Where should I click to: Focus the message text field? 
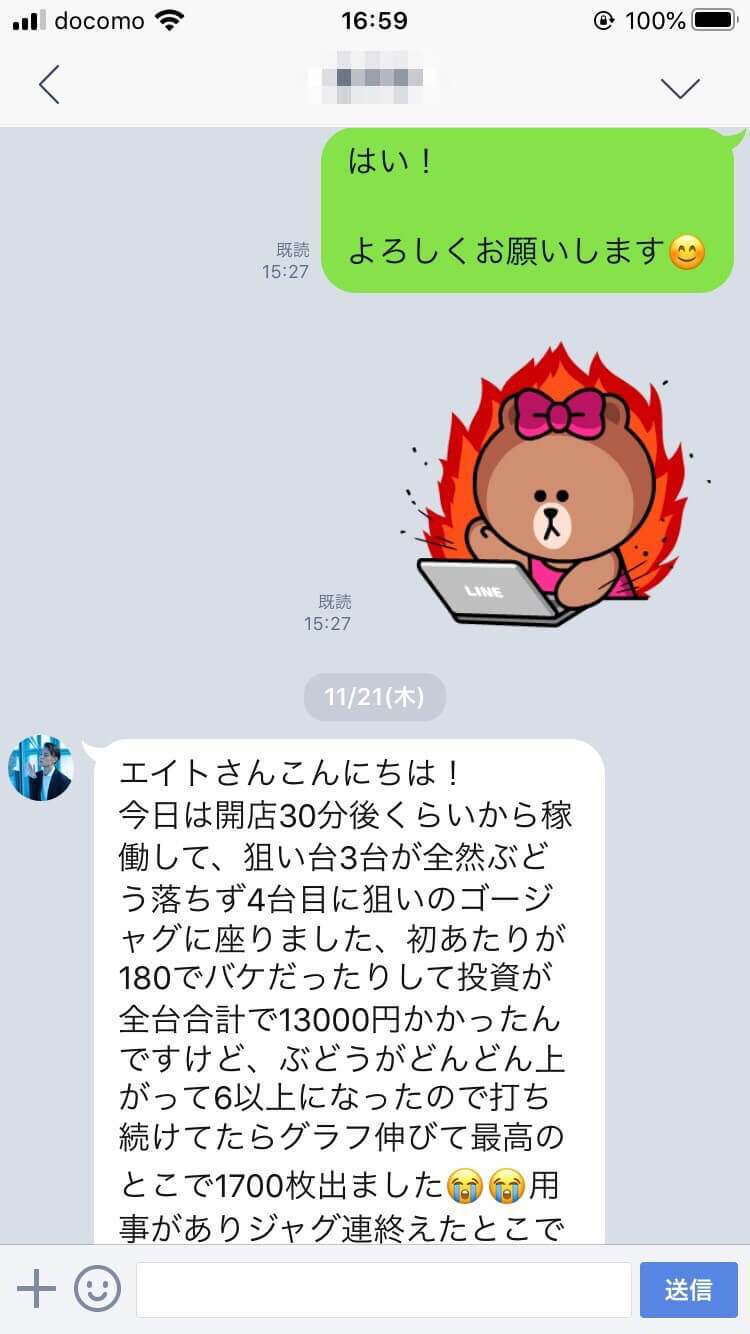(x=383, y=1289)
